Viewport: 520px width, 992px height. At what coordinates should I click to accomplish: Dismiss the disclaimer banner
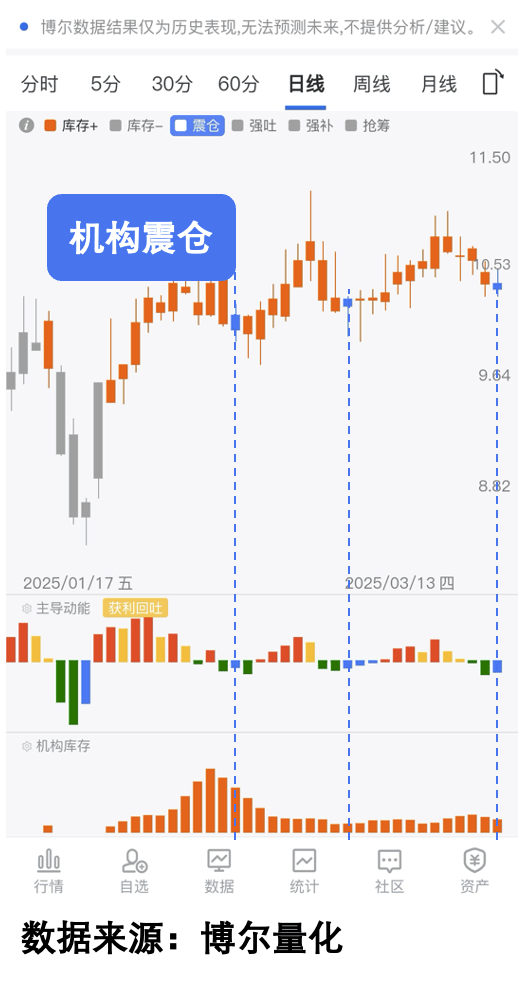498,27
